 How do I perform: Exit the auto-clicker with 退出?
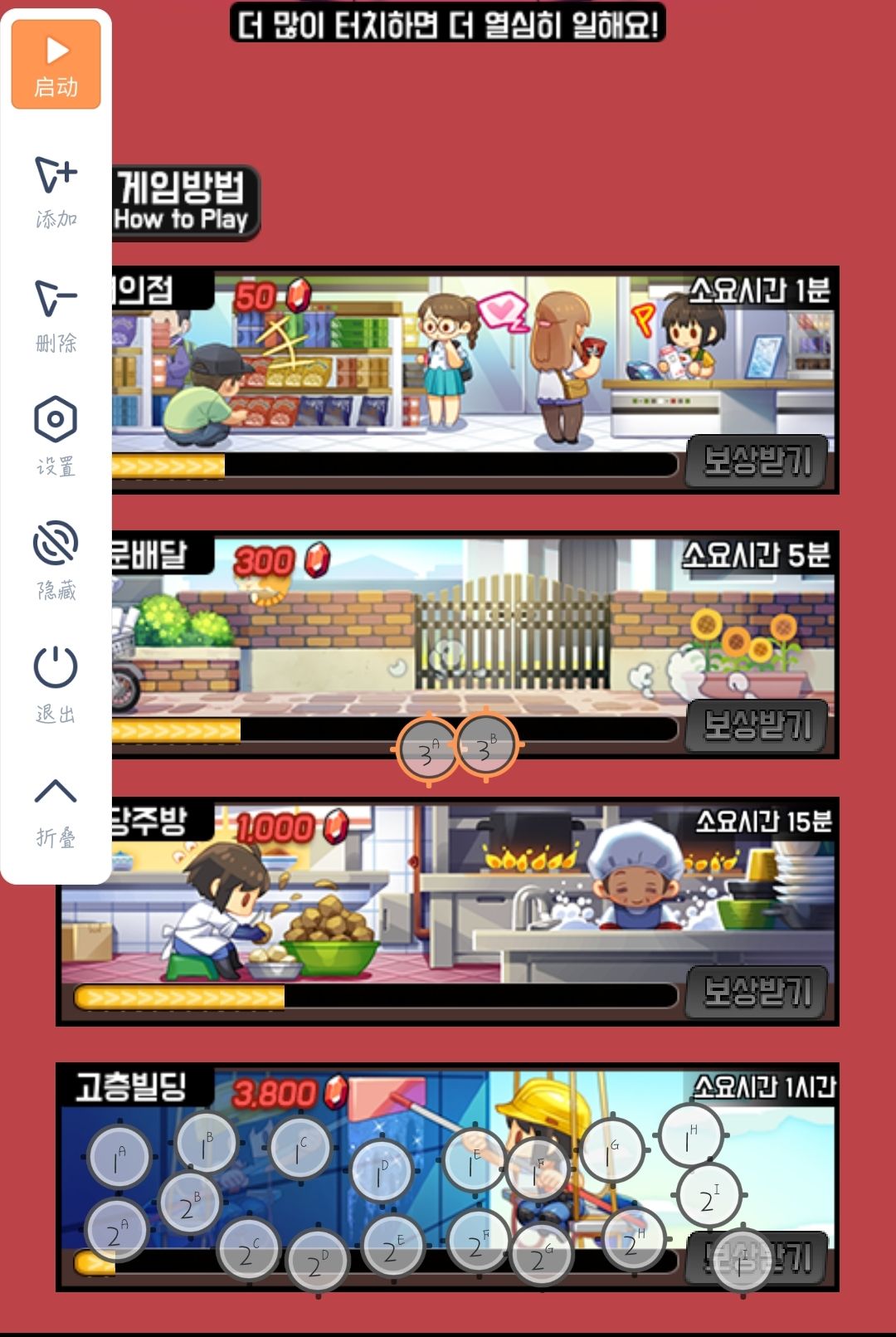point(56,685)
